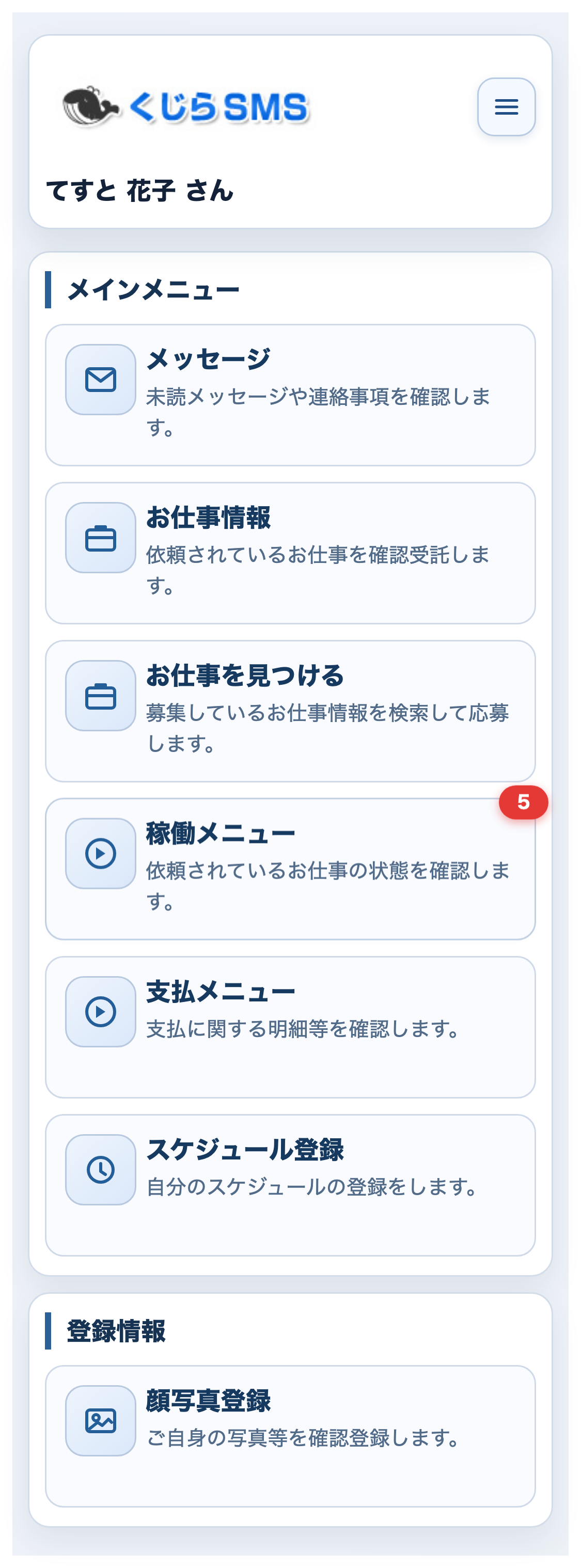Click the briefcase icon next to お仕事情報

pyautogui.click(x=101, y=537)
